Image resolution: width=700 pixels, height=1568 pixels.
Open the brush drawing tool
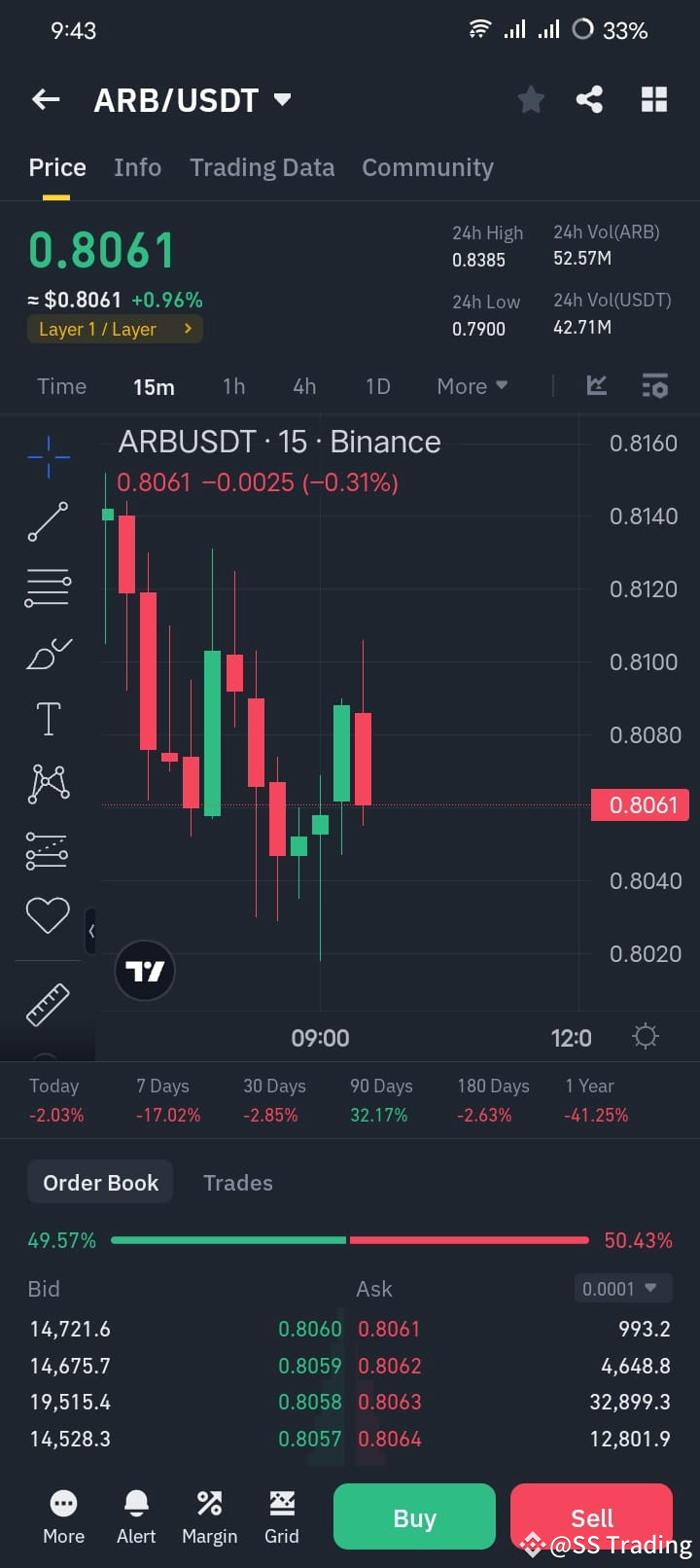coord(48,654)
